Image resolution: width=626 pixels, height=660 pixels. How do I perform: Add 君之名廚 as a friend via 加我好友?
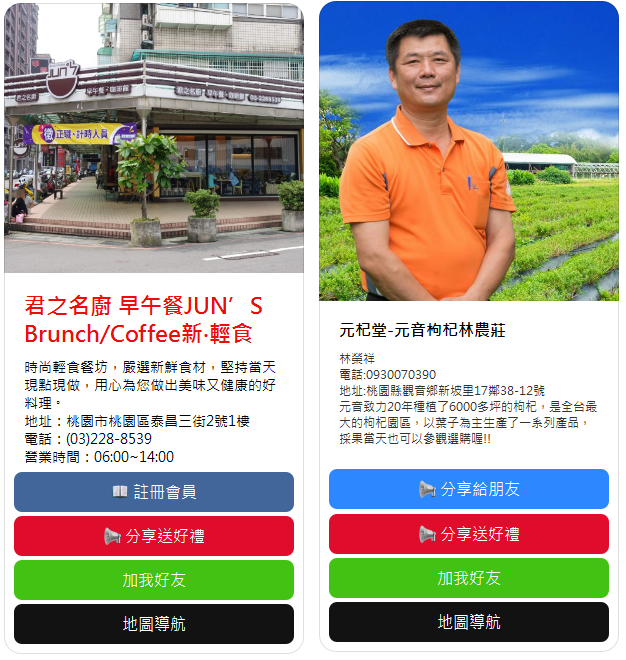(154, 580)
